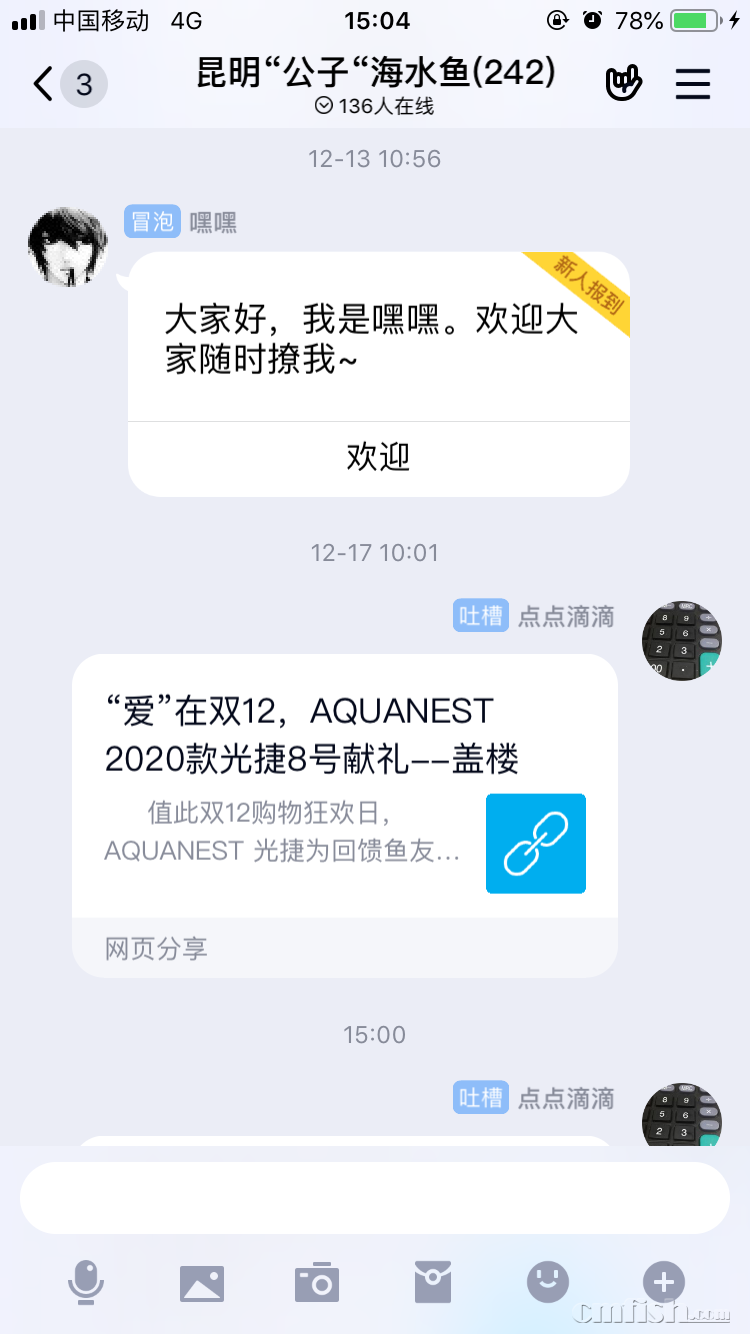Screen dimensions: 750x1334
Task: Open the group chat menu
Action: point(692,85)
